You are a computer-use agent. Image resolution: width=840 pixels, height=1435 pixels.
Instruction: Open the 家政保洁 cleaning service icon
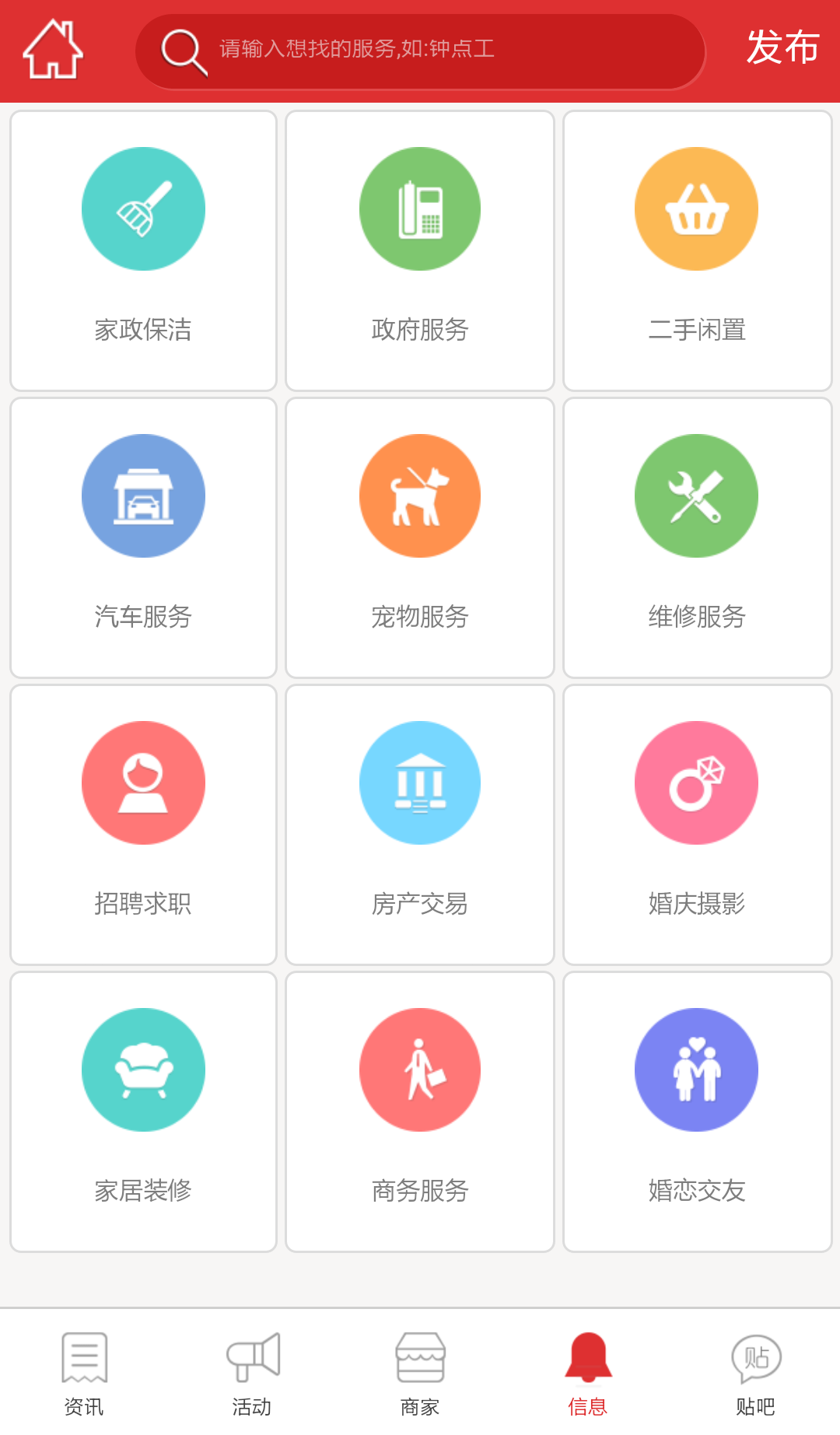(x=143, y=208)
